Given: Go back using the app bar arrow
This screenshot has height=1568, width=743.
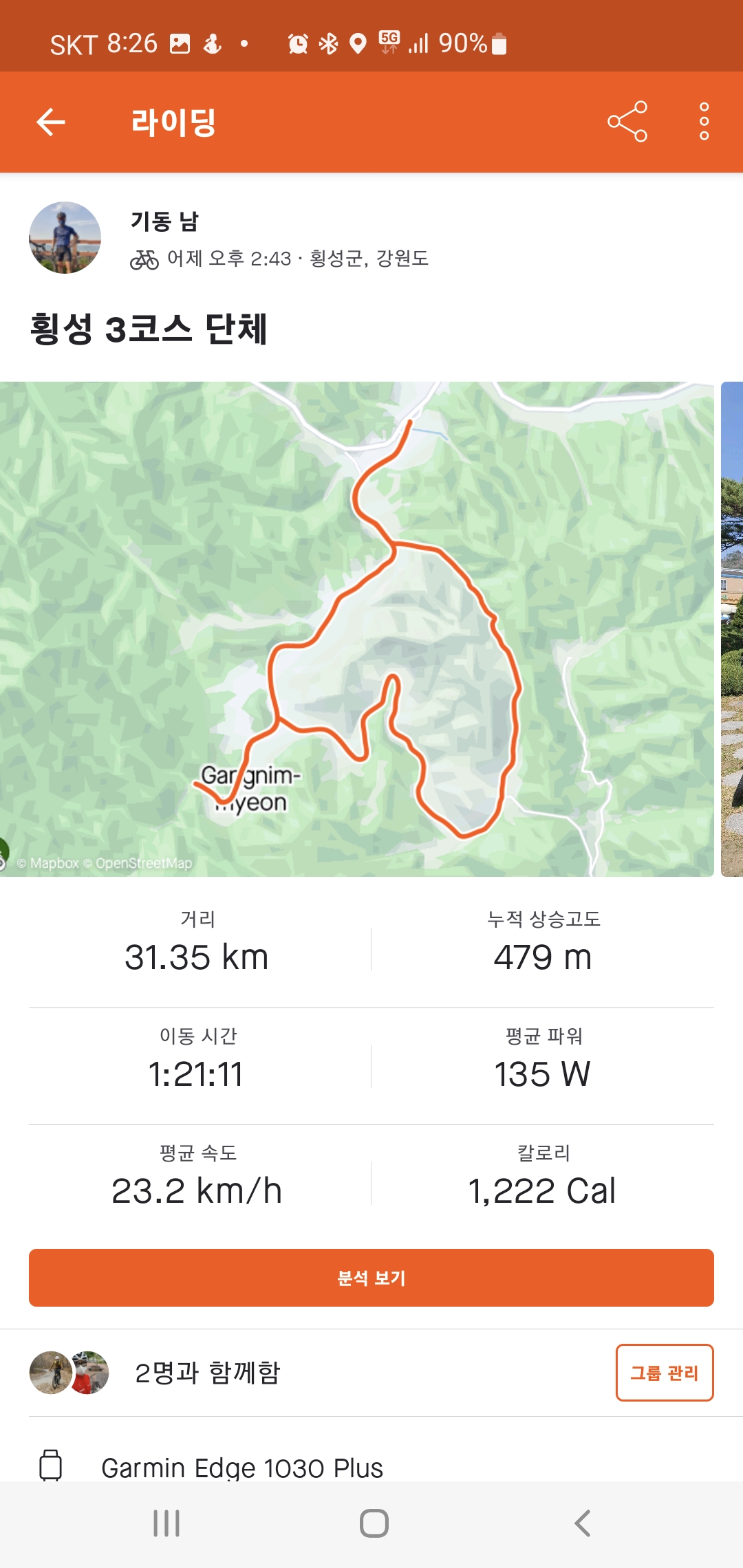Looking at the screenshot, I should [51, 122].
